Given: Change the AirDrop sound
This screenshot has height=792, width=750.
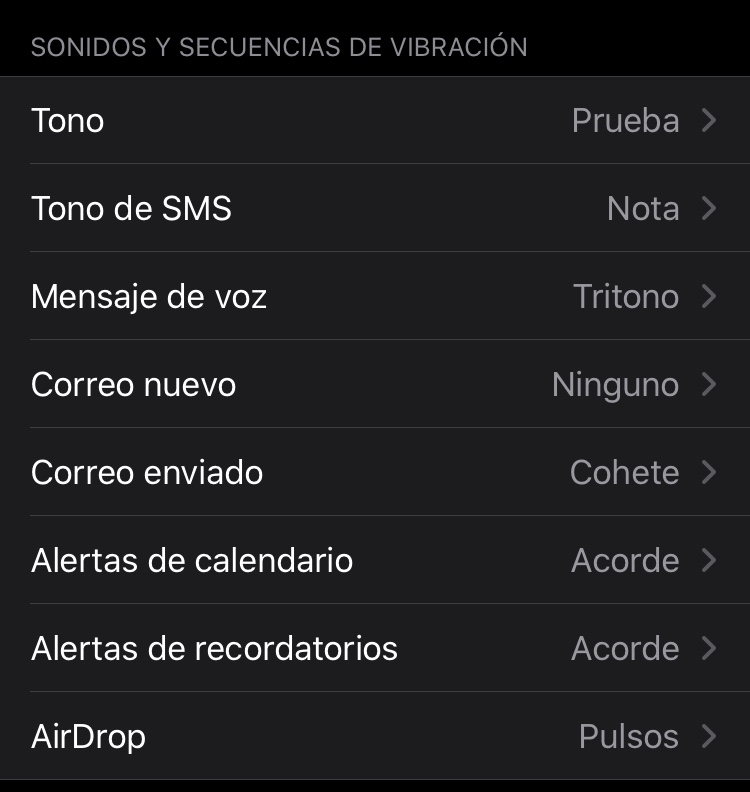Looking at the screenshot, I should point(375,737).
